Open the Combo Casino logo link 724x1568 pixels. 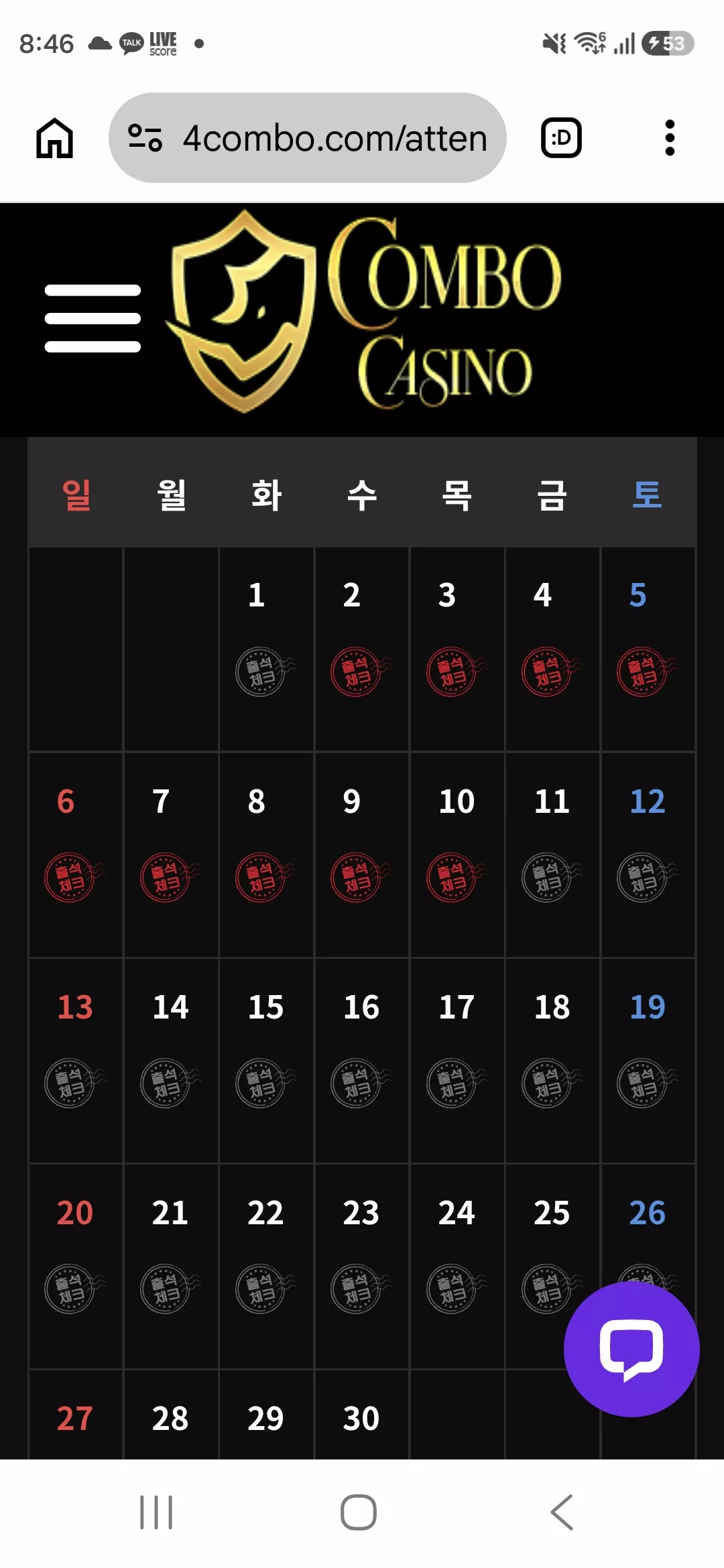pyautogui.click(x=363, y=312)
